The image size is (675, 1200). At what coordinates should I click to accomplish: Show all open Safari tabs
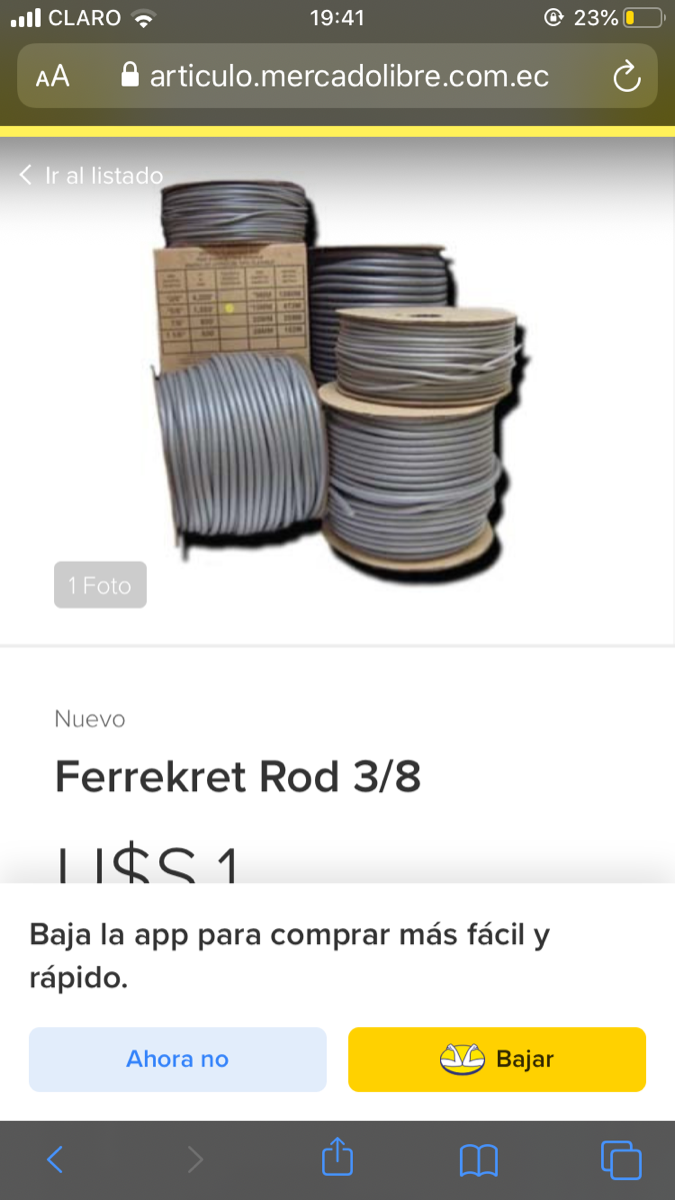(620, 1160)
